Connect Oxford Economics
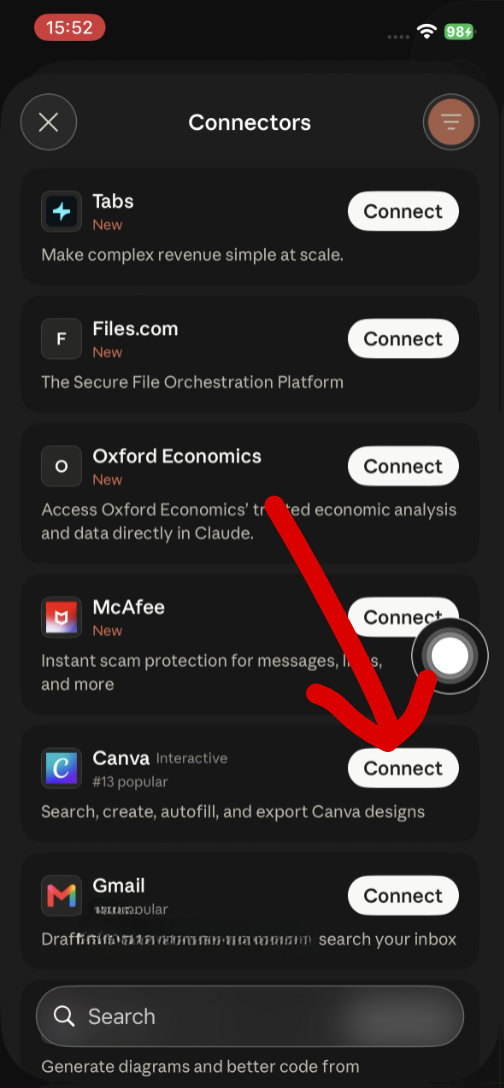Screen dimensions: 504x1088 [x=403, y=466]
